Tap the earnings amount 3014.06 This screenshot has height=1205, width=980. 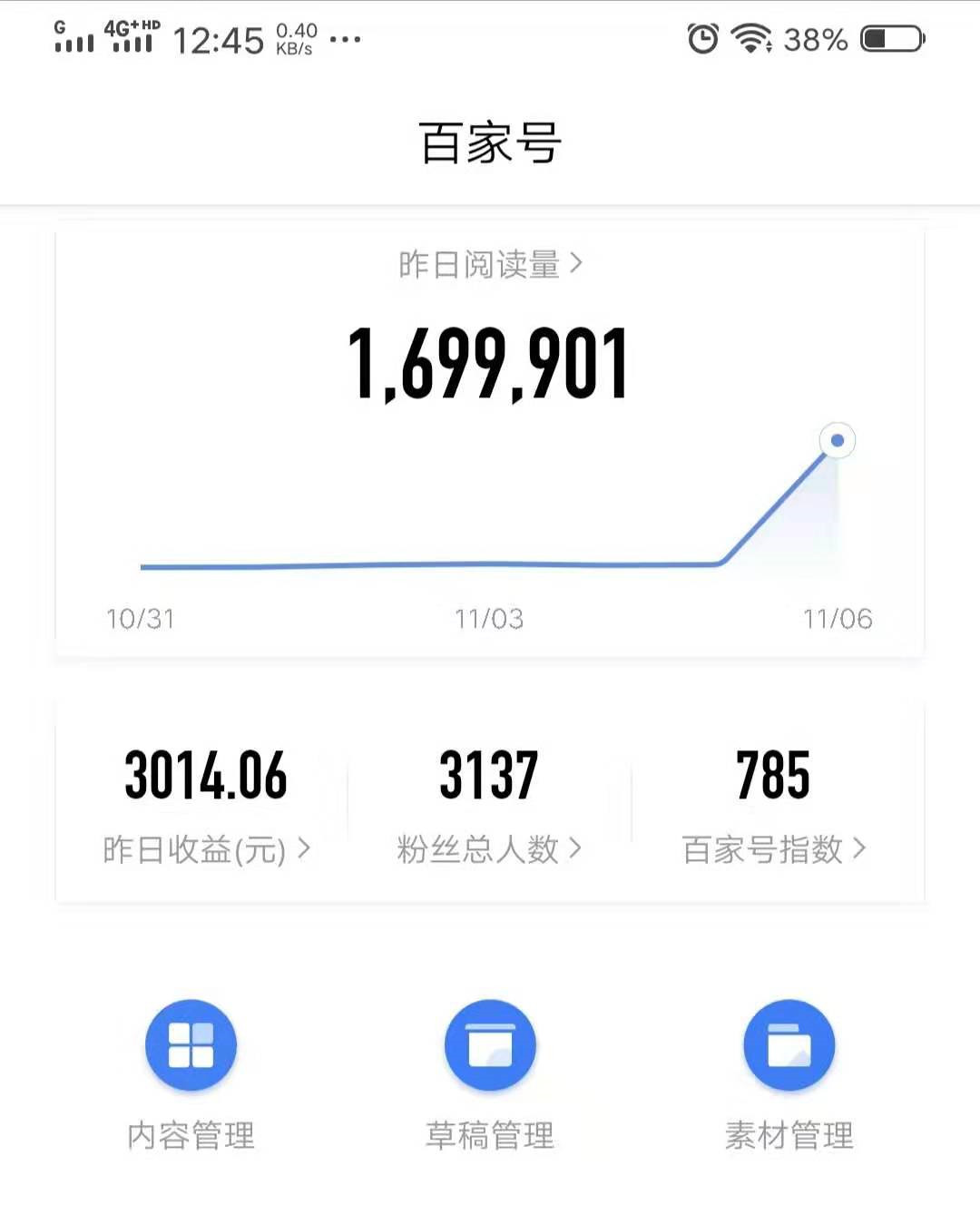click(x=206, y=777)
